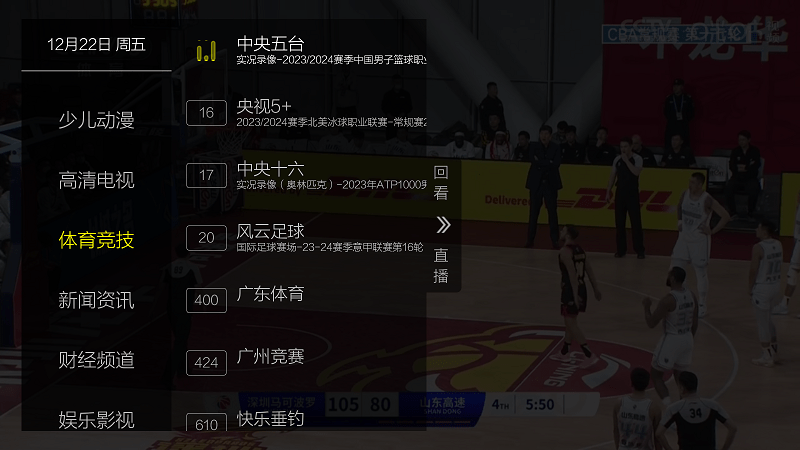Watch channel 17 中央十六
The image size is (800, 450).
[300, 175]
